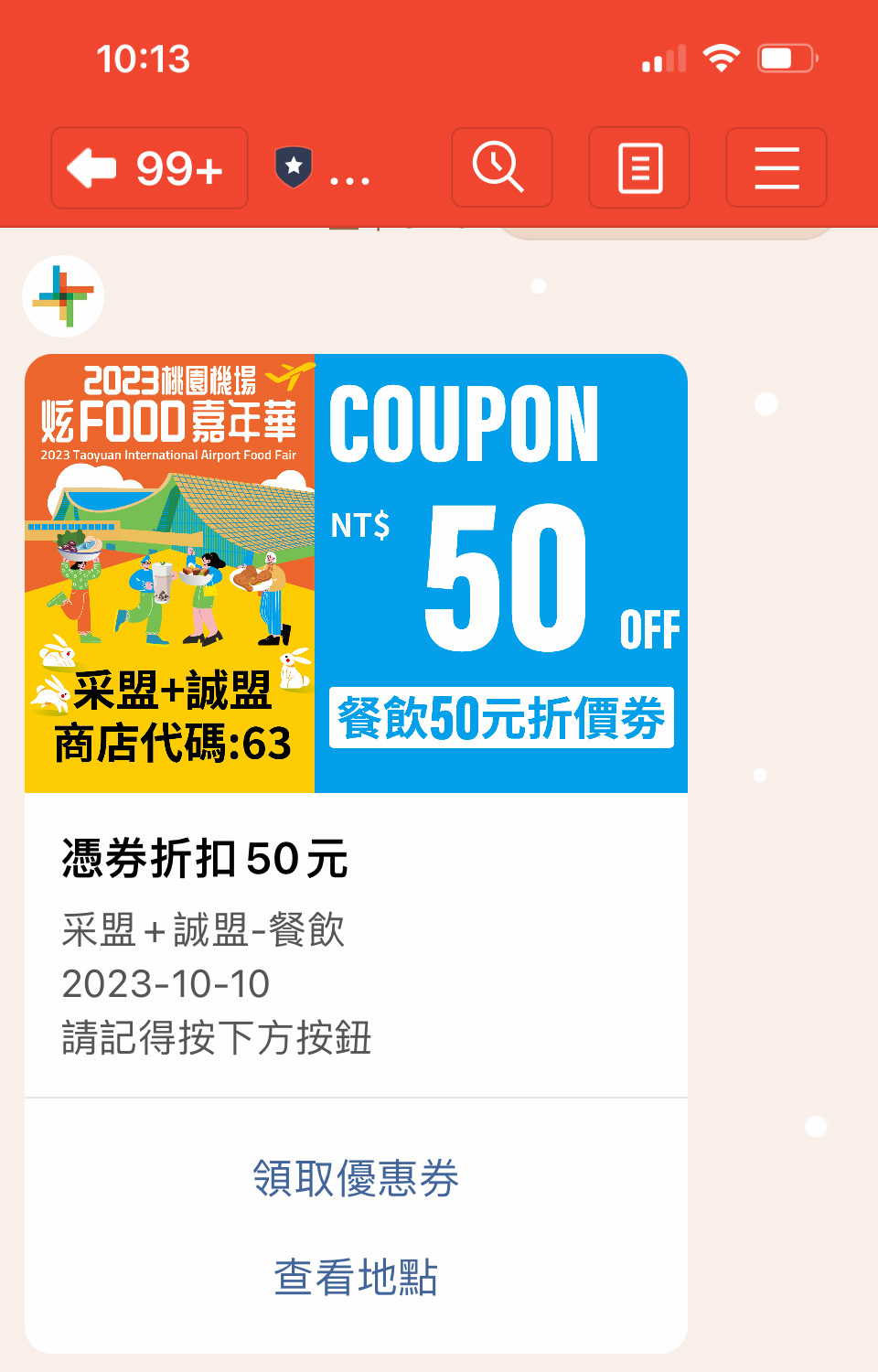878x1372 pixels.
Task: Tap 查看地點 to view location
Action: 356,1277
